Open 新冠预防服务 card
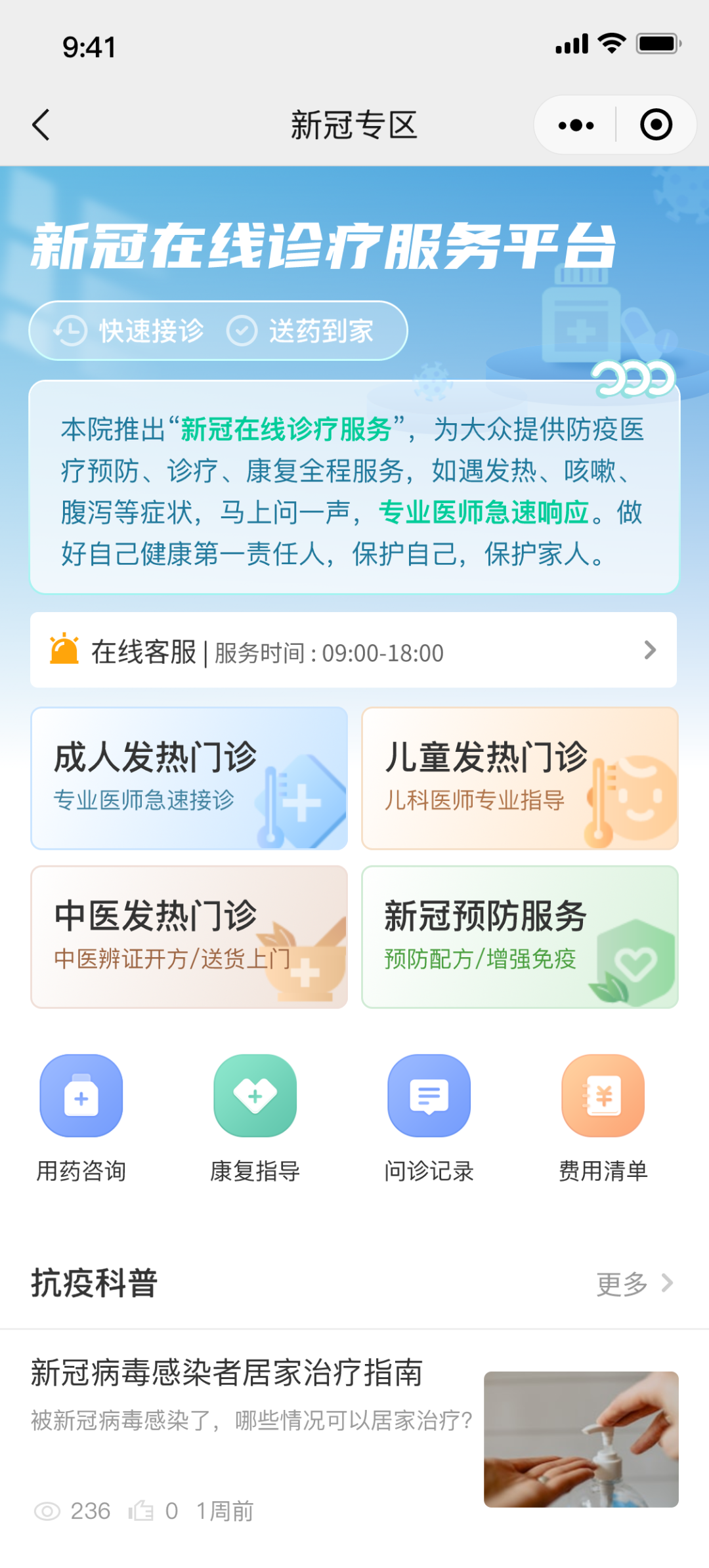 coord(519,937)
